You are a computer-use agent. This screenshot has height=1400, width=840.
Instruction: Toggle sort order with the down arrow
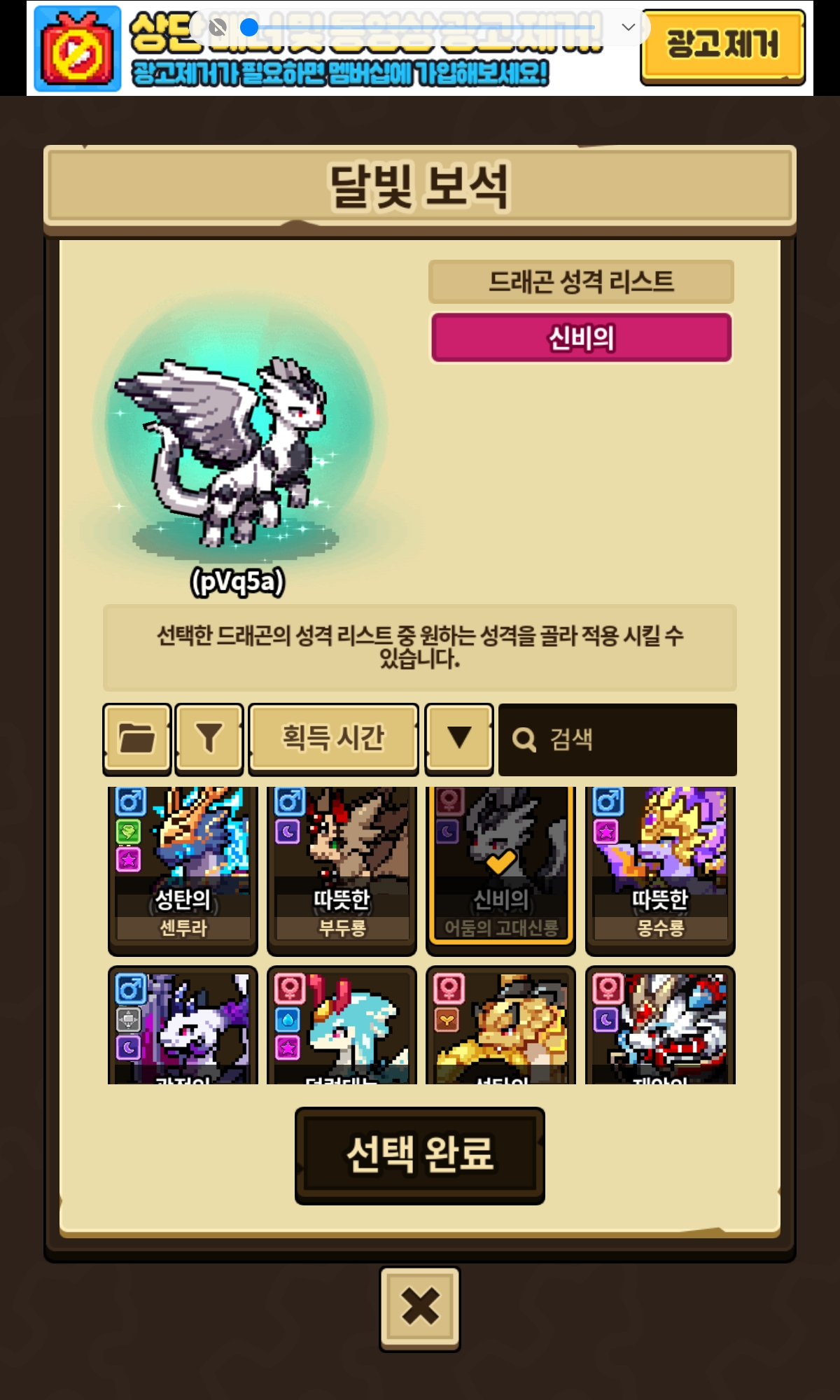[459, 739]
